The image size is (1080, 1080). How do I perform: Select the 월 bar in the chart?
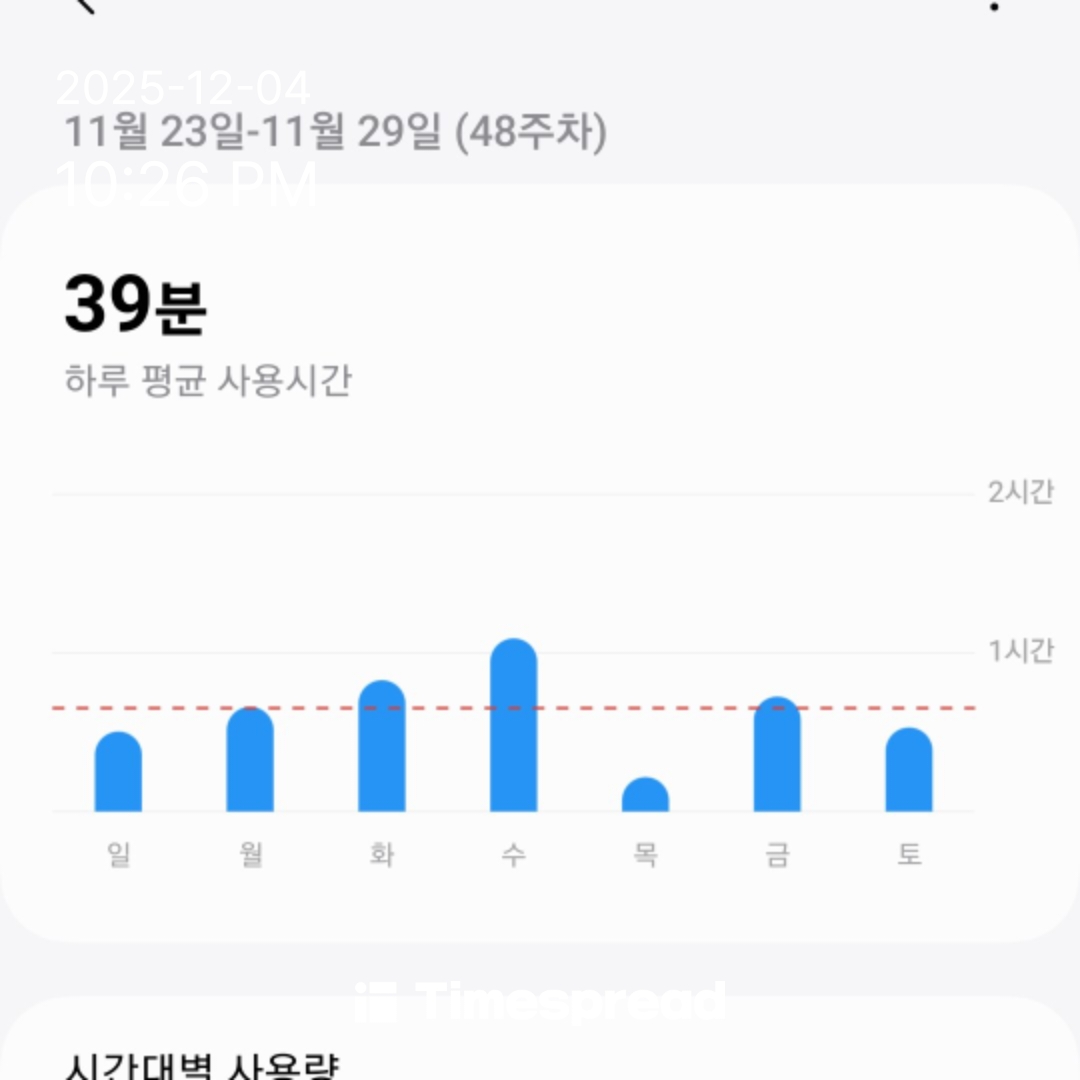(250, 760)
